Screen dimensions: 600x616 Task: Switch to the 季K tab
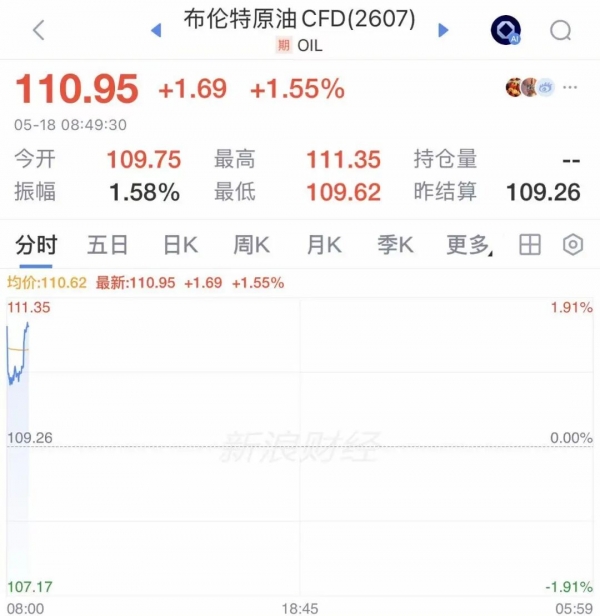pos(395,245)
